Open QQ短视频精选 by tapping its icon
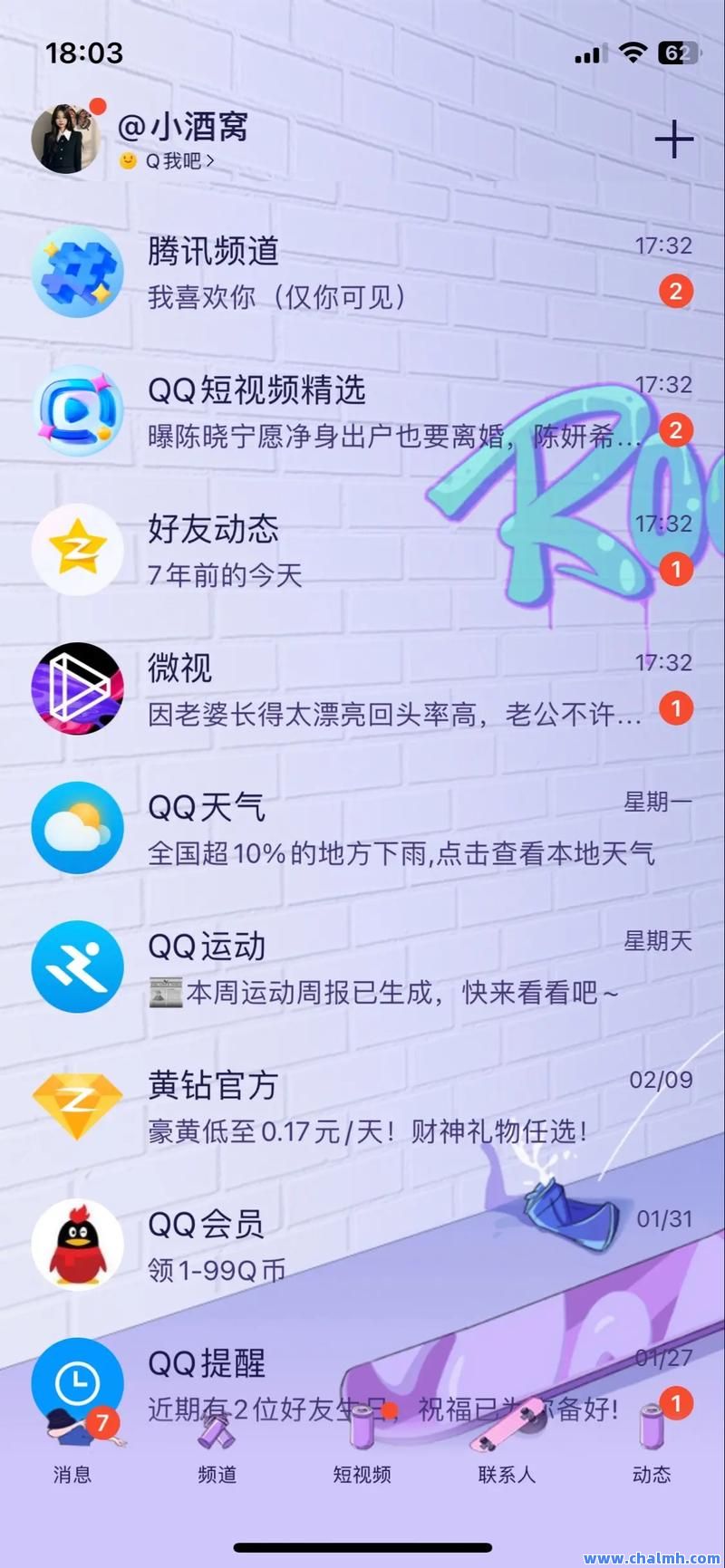Screen dimensions: 725x1568 (x=77, y=412)
